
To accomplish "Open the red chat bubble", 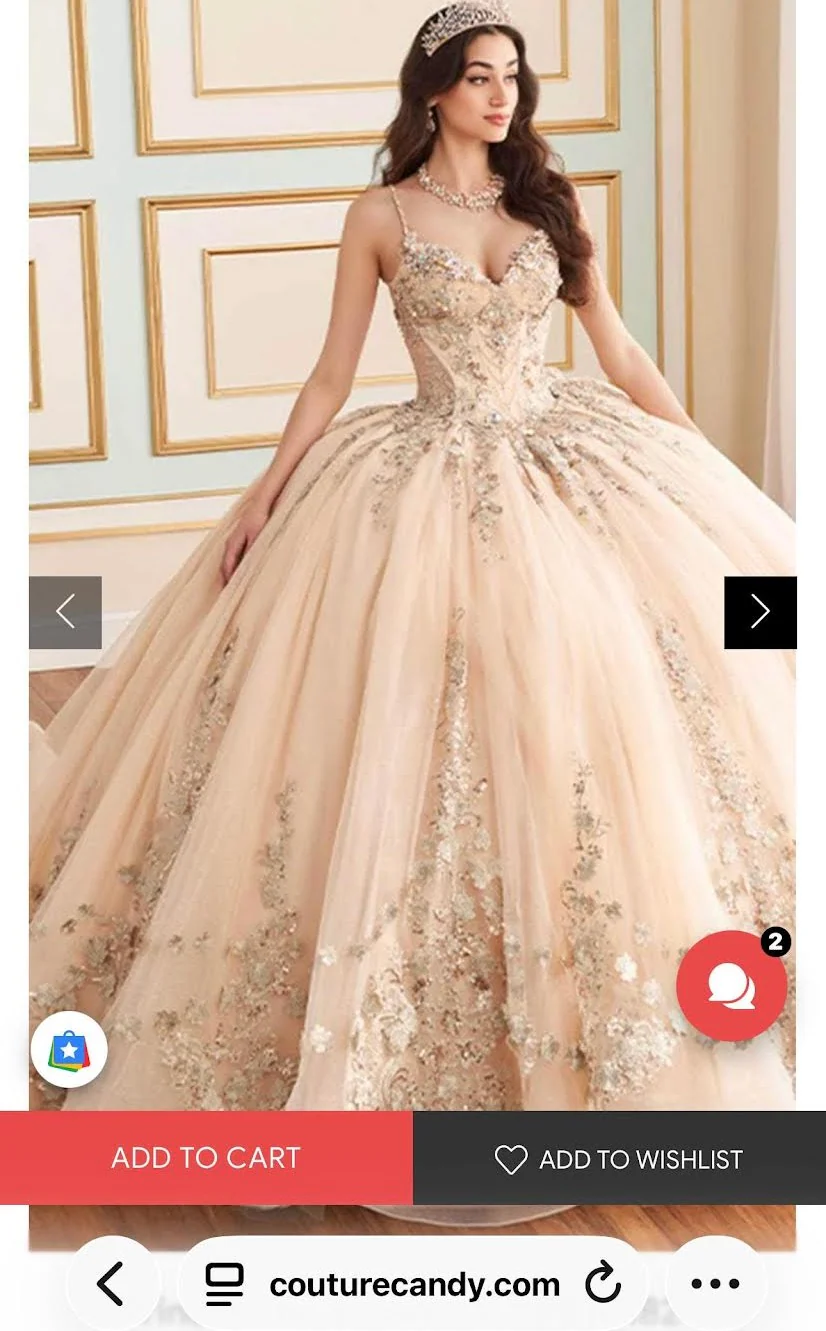I will click(731, 987).
